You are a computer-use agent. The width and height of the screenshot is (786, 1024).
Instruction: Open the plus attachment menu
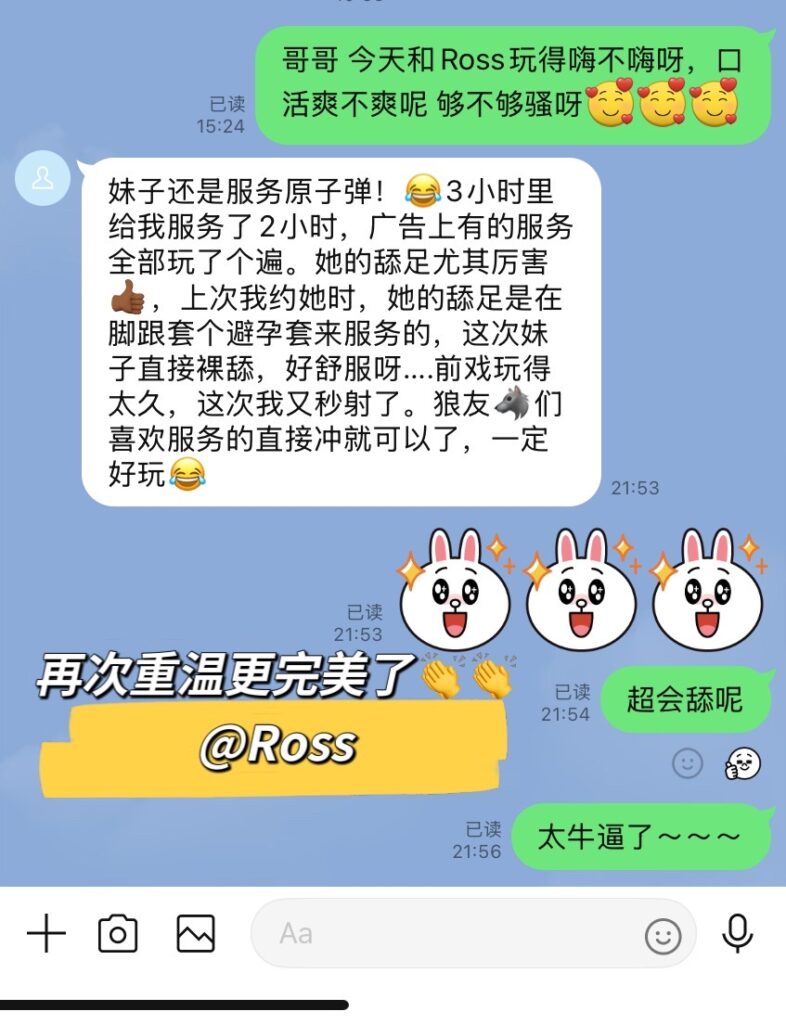pos(46,934)
